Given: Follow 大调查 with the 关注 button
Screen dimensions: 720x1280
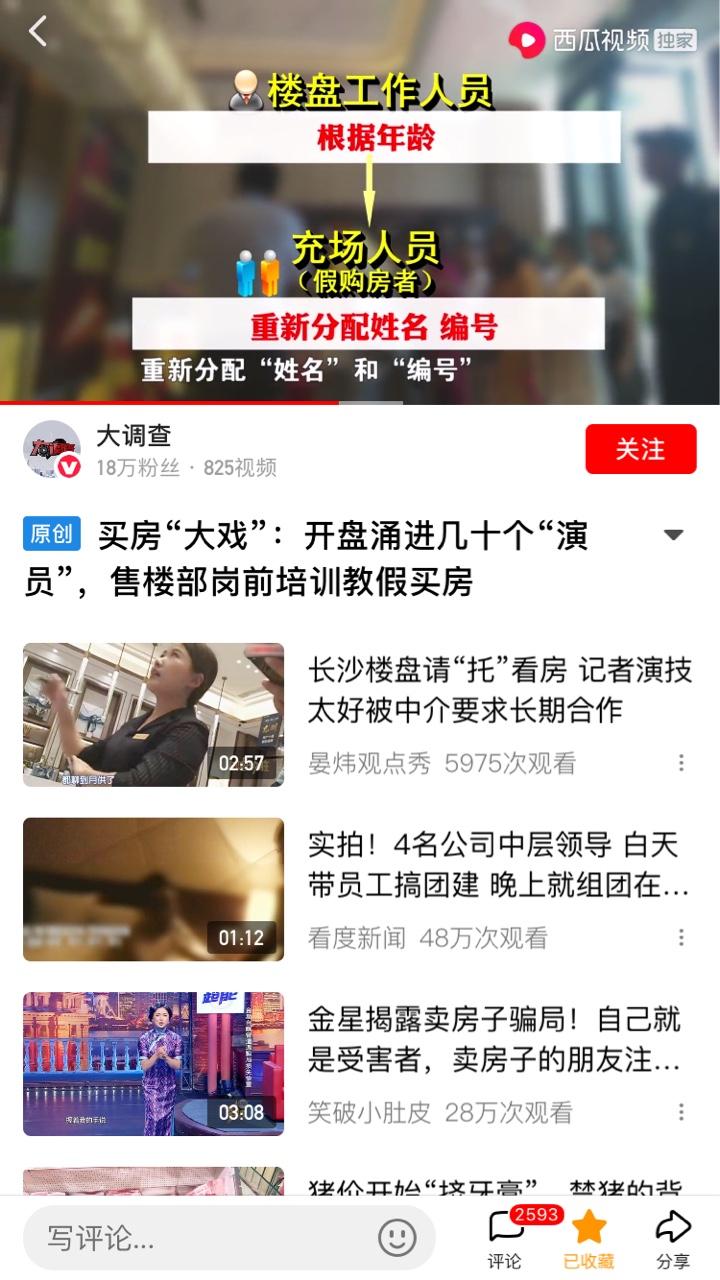Looking at the screenshot, I should [x=640, y=449].
